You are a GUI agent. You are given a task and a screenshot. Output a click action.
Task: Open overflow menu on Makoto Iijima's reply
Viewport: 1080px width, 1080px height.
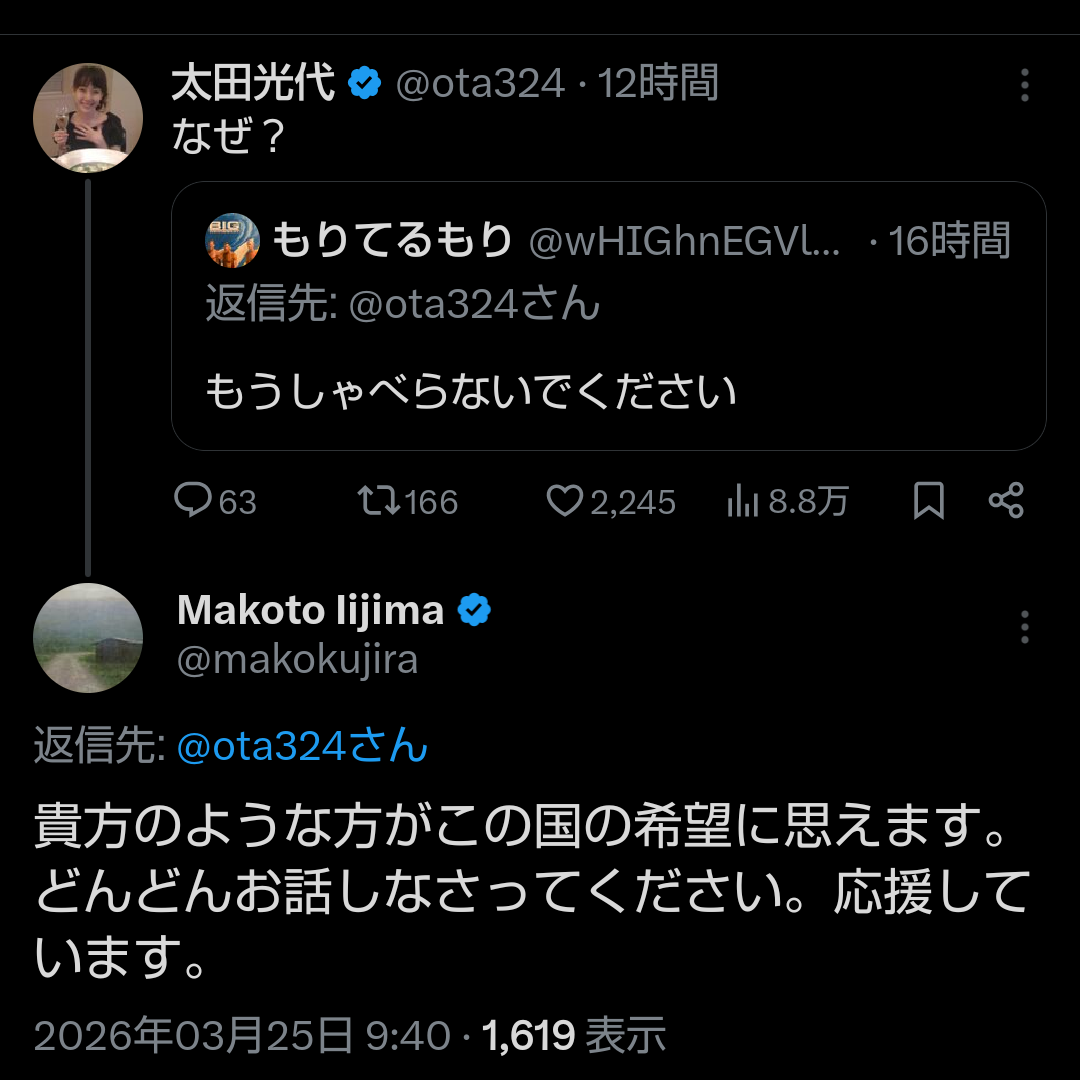pos(1024,627)
